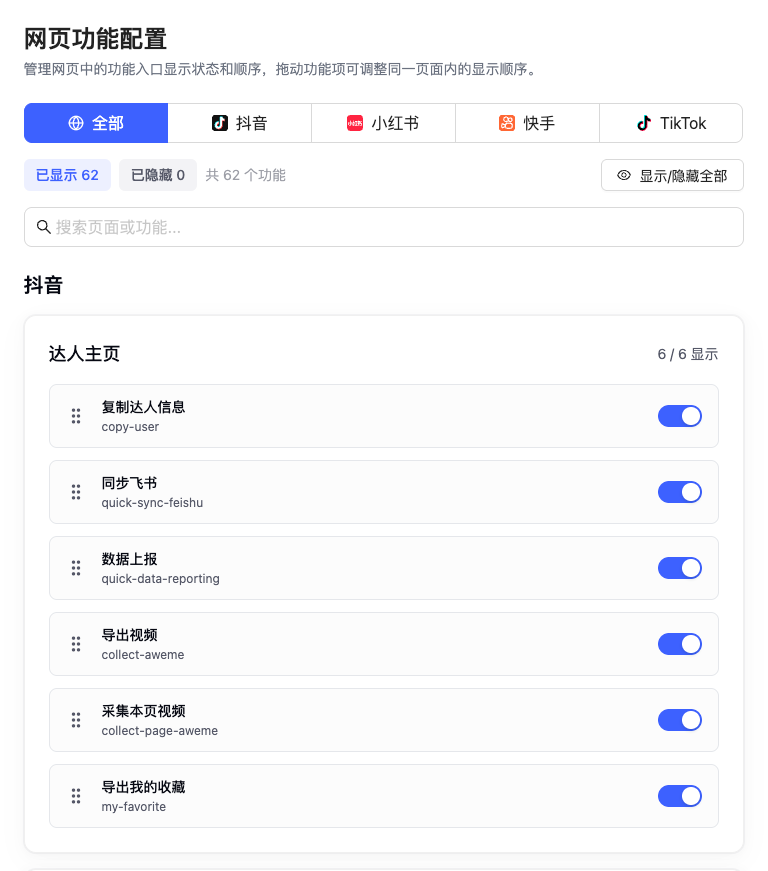
Task: Focus the 搜索页面或功能 search field
Action: [x=384, y=227]
